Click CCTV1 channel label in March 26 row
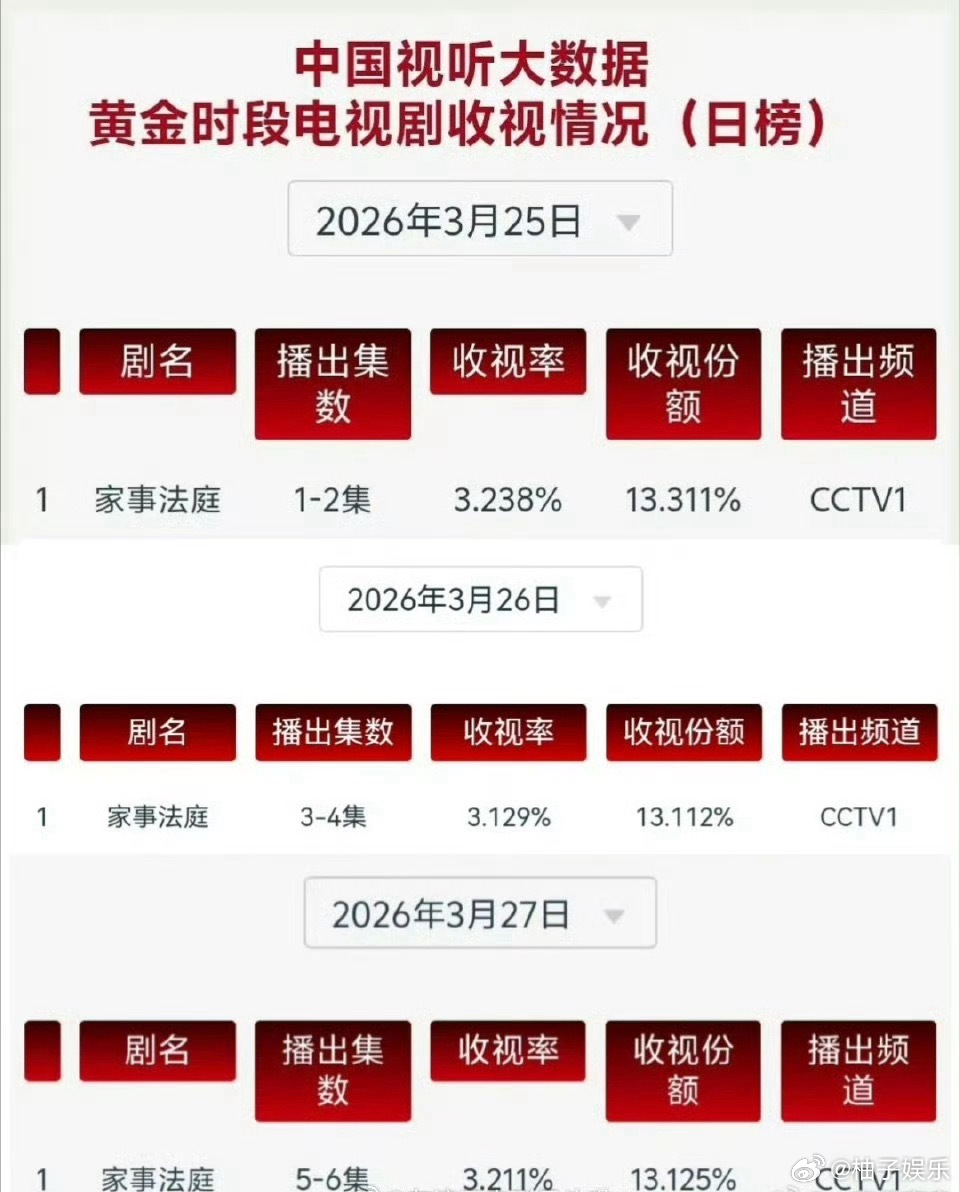 pyautogui.click(x=858, y=817)
